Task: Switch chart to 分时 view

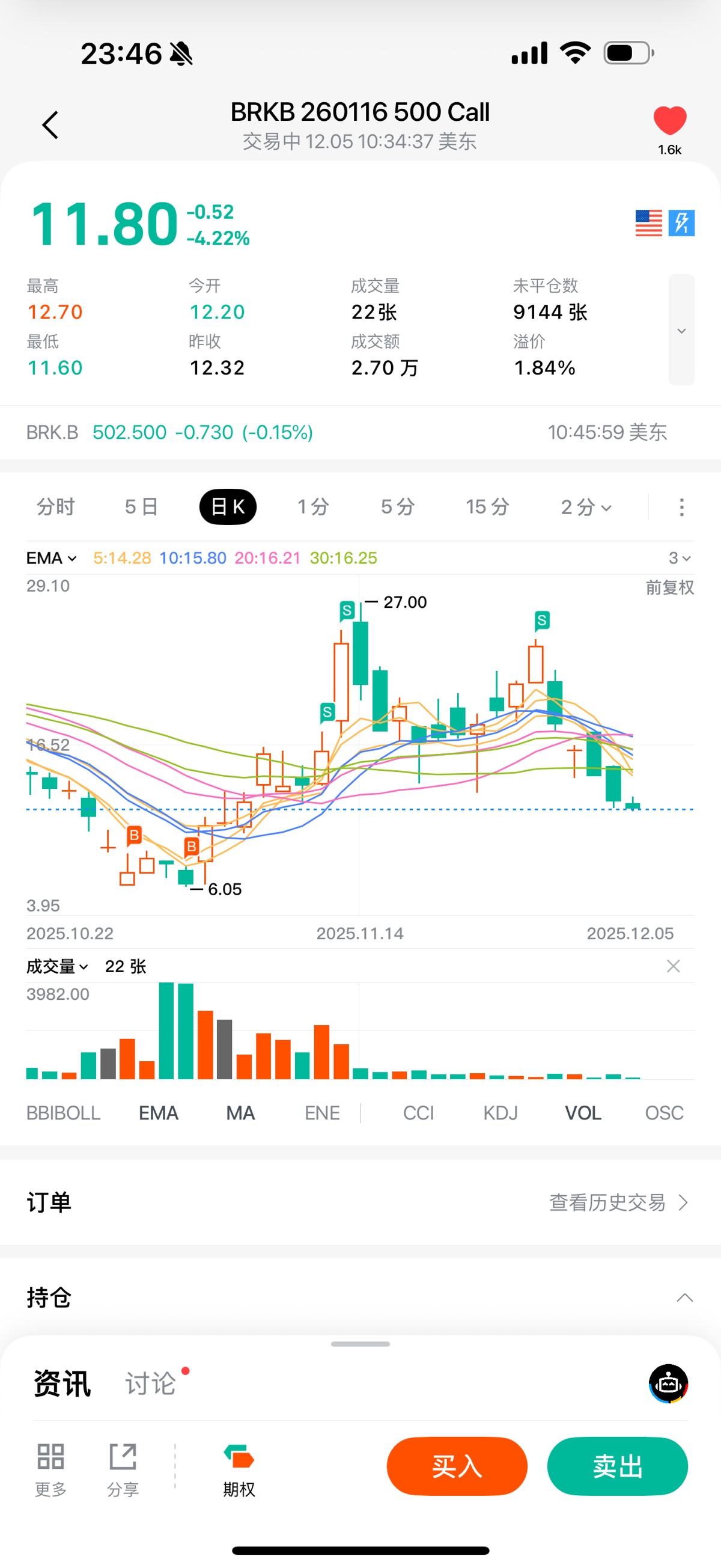Action: click(x=55, y=506)
